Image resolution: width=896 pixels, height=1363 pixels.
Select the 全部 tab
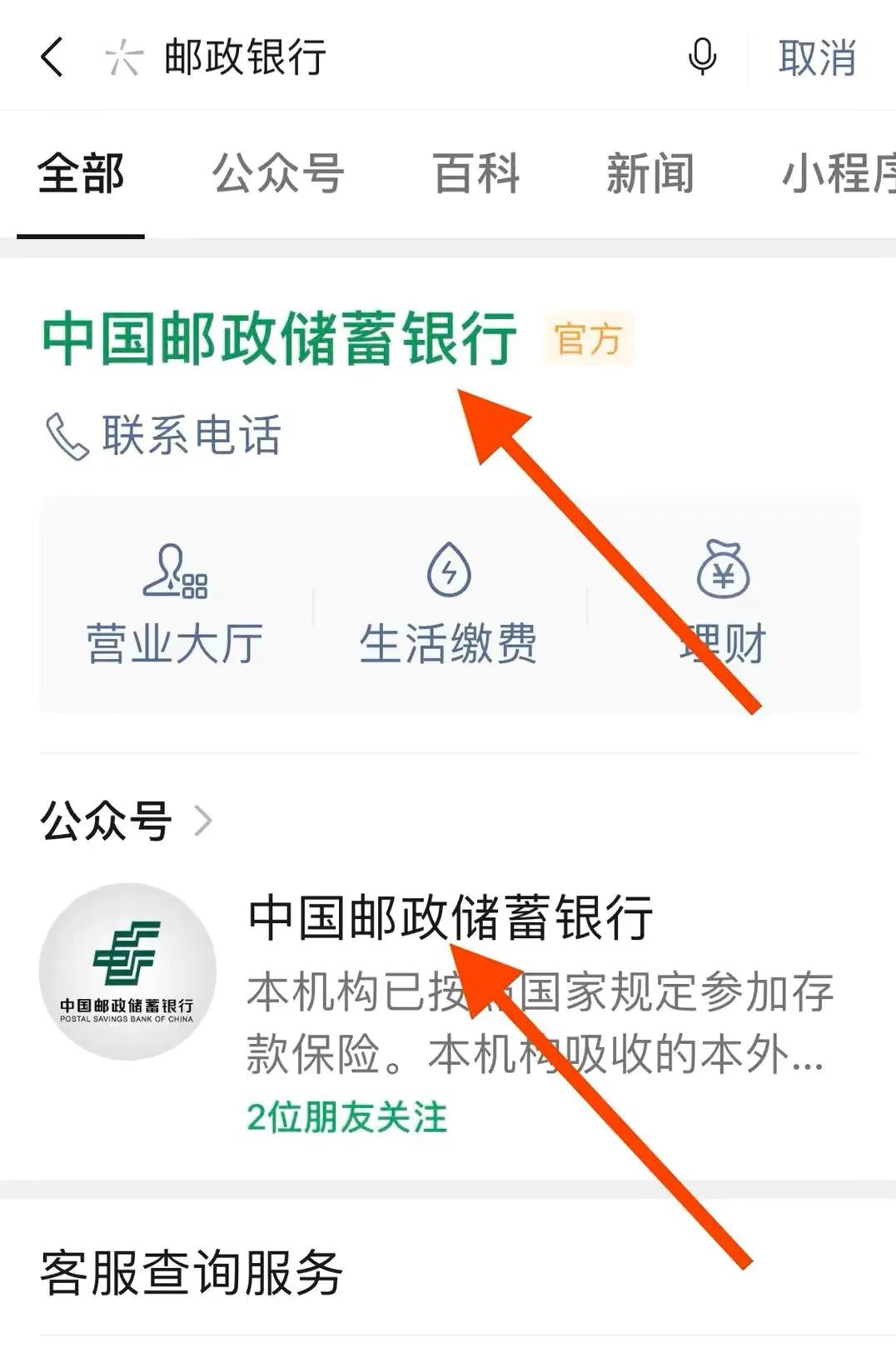click(x=82, y=172)
